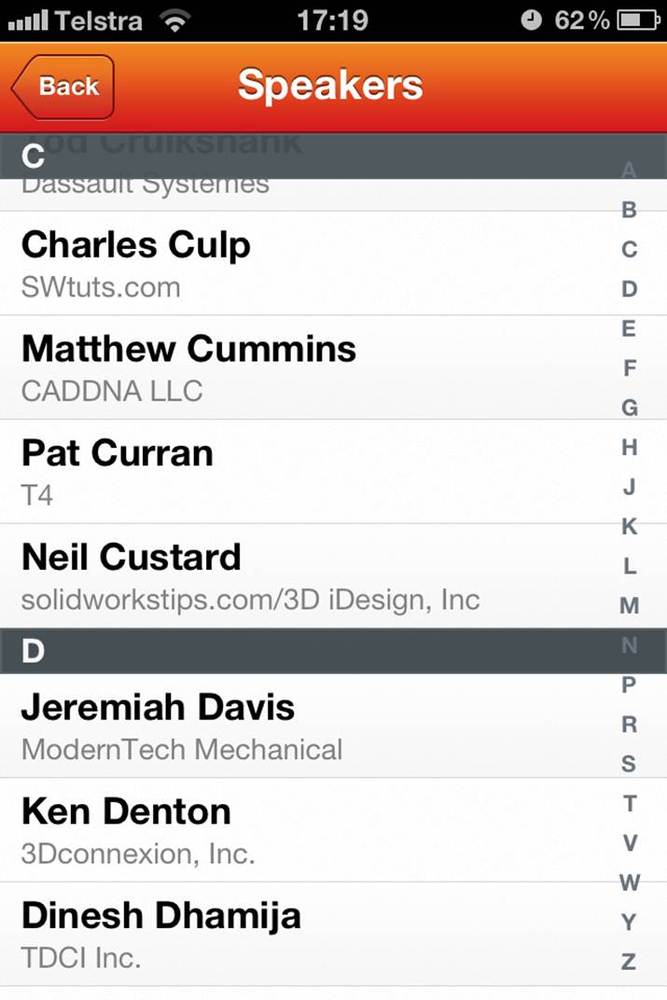Open Ken Denton's speaker page

click(300, 829)
